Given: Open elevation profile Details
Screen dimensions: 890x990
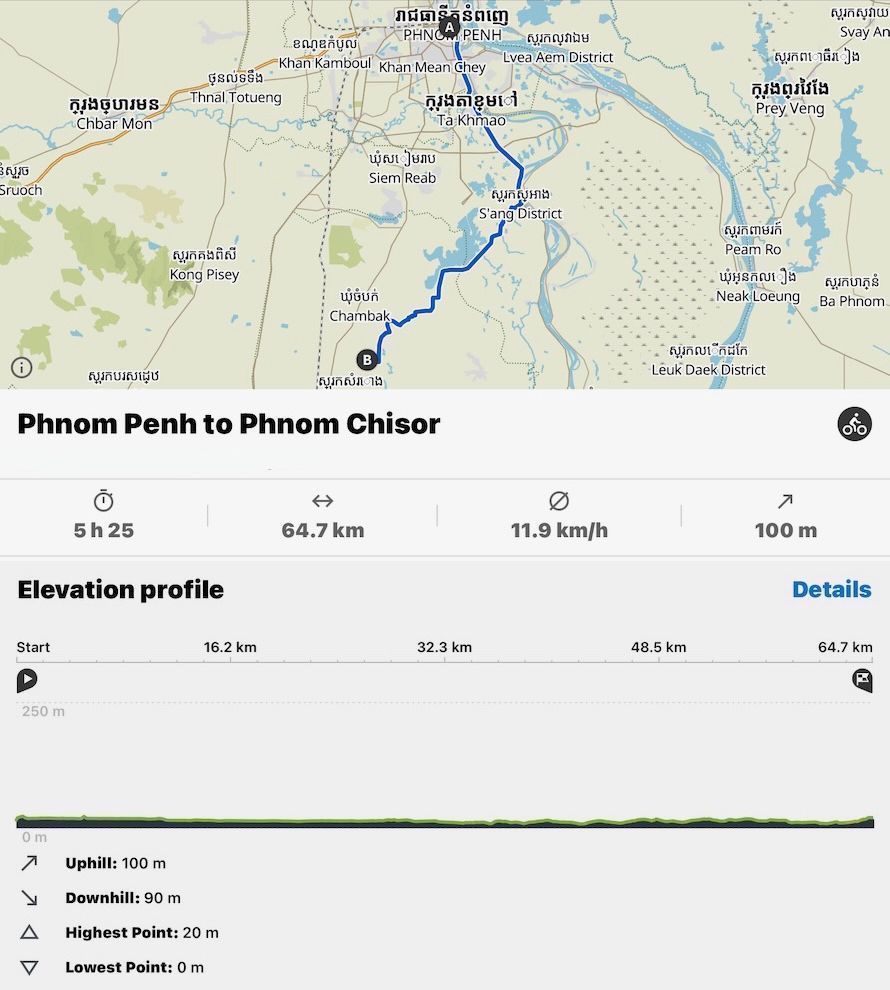Looking at the screenshot, I should pos(831,590).
